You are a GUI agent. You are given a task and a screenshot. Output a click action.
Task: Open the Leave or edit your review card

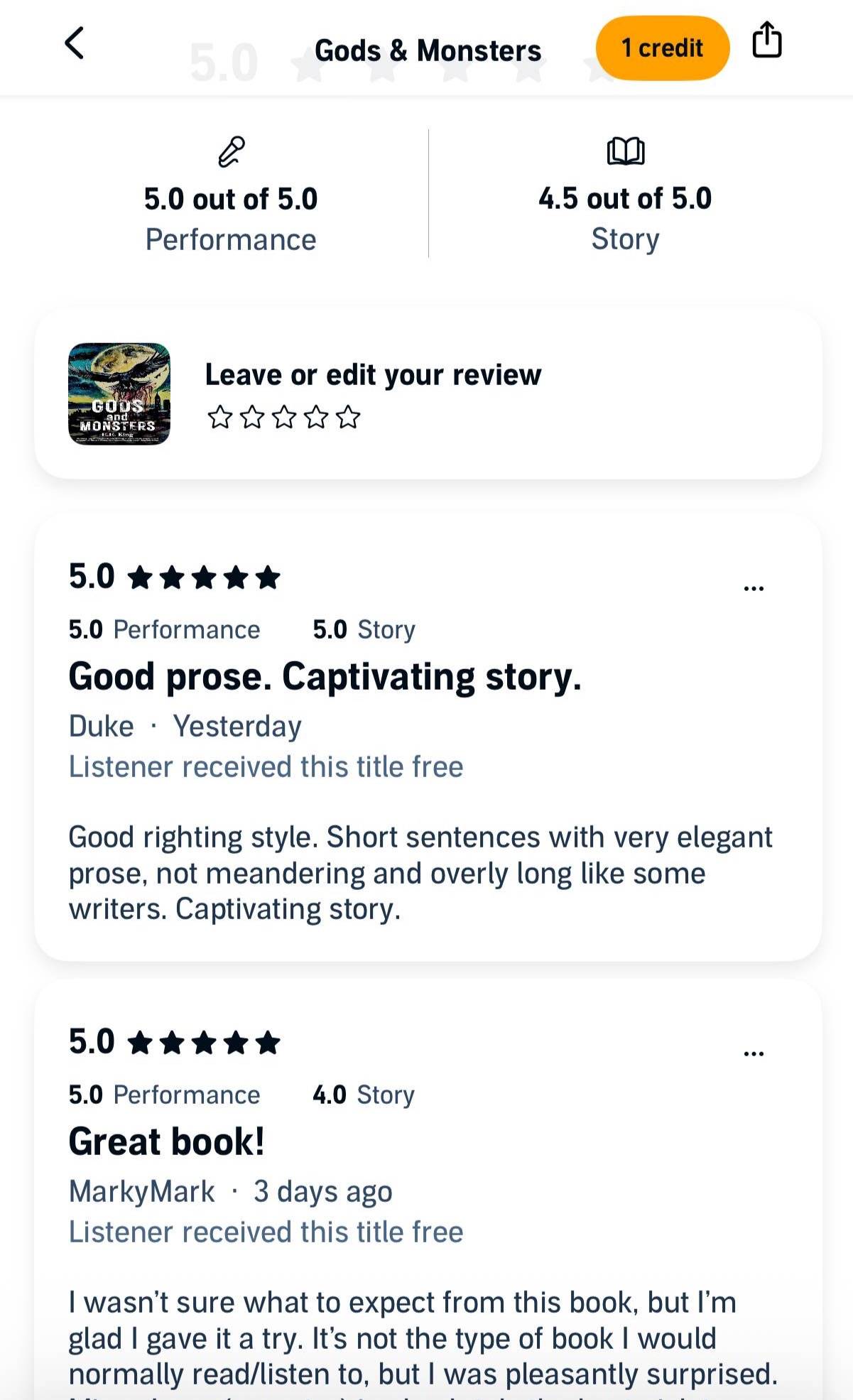pos(428,394)
